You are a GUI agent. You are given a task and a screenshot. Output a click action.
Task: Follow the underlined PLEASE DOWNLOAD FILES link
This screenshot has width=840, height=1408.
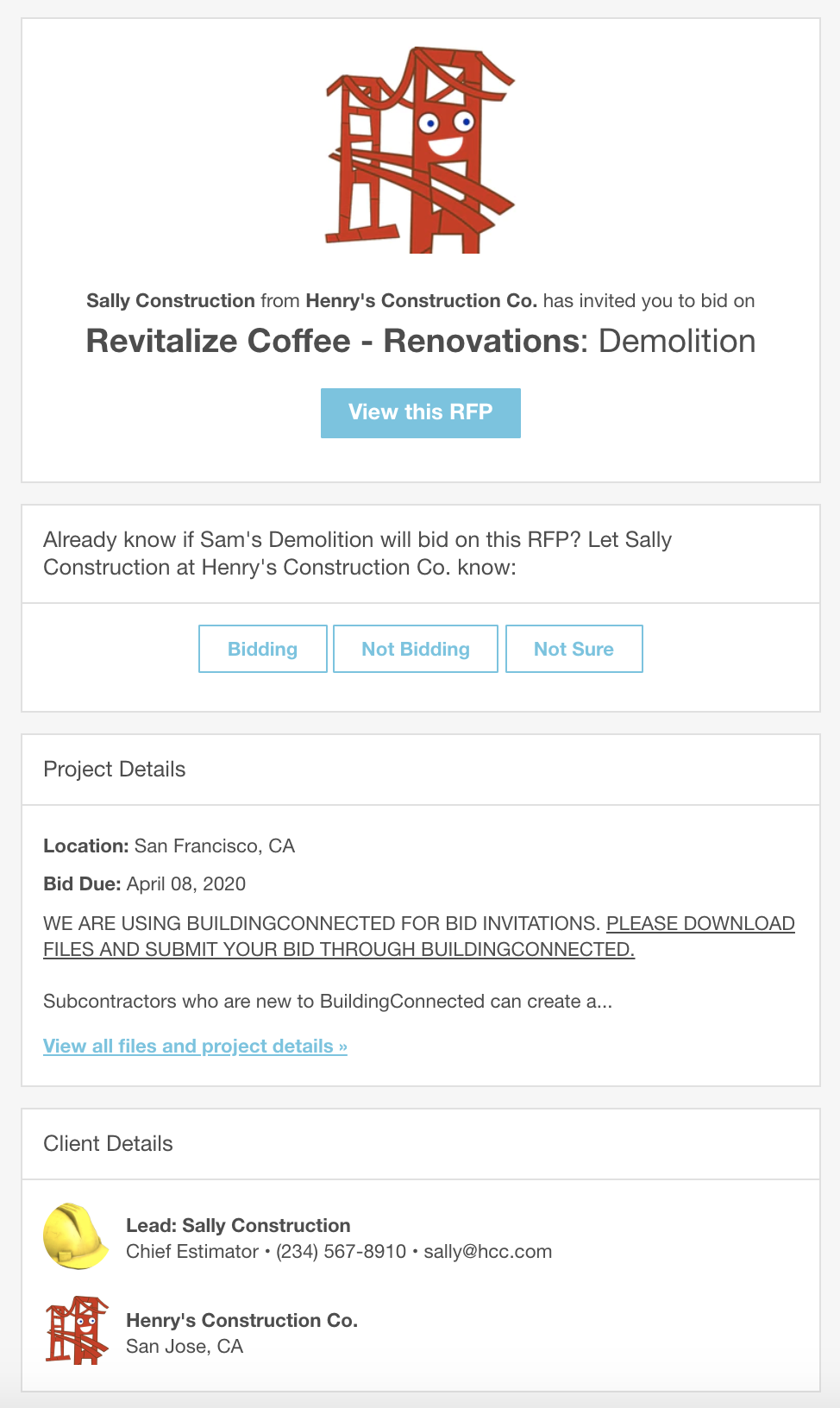[x=419, y=936]
